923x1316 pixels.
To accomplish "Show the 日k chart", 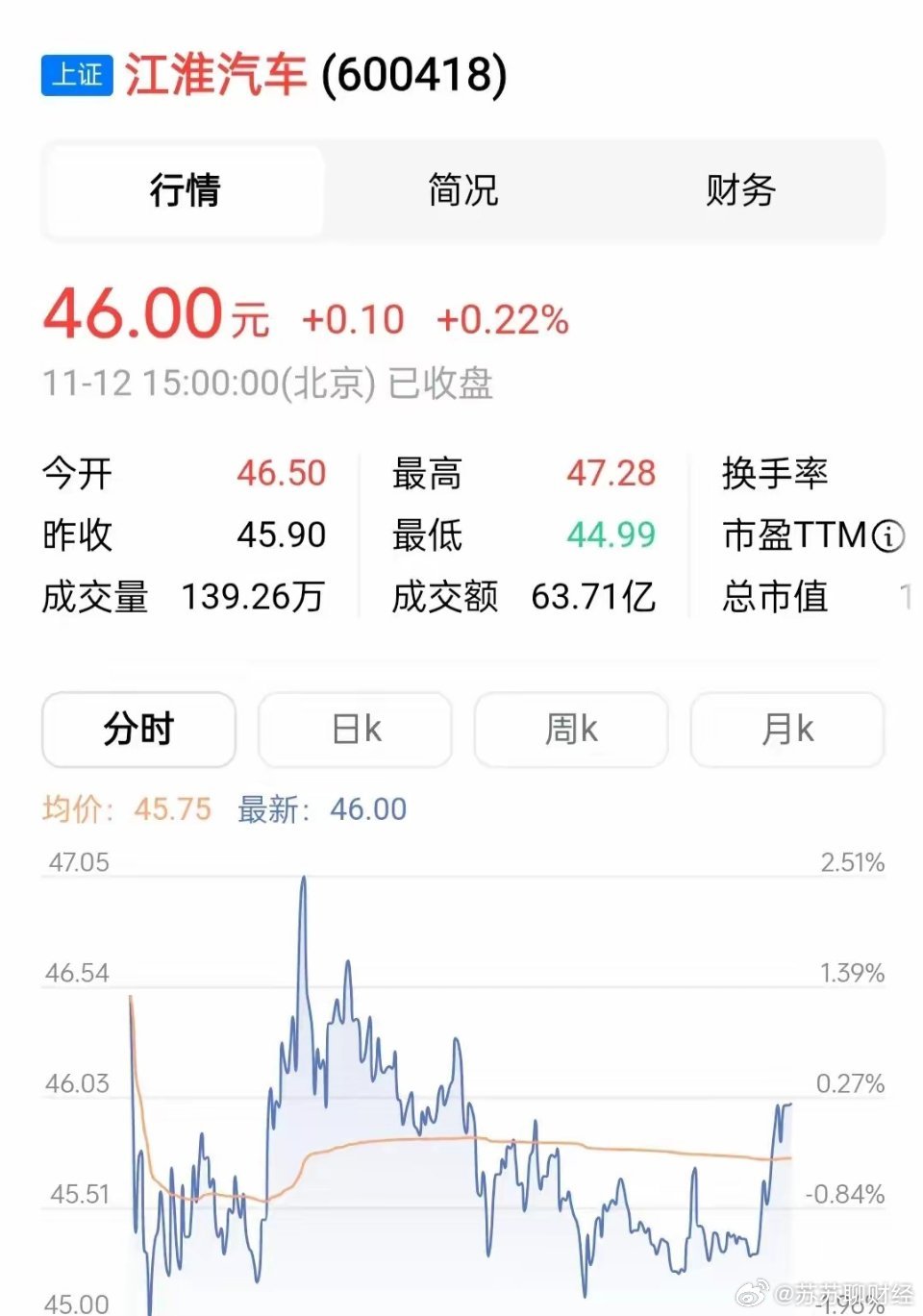I will coord(355,730).
